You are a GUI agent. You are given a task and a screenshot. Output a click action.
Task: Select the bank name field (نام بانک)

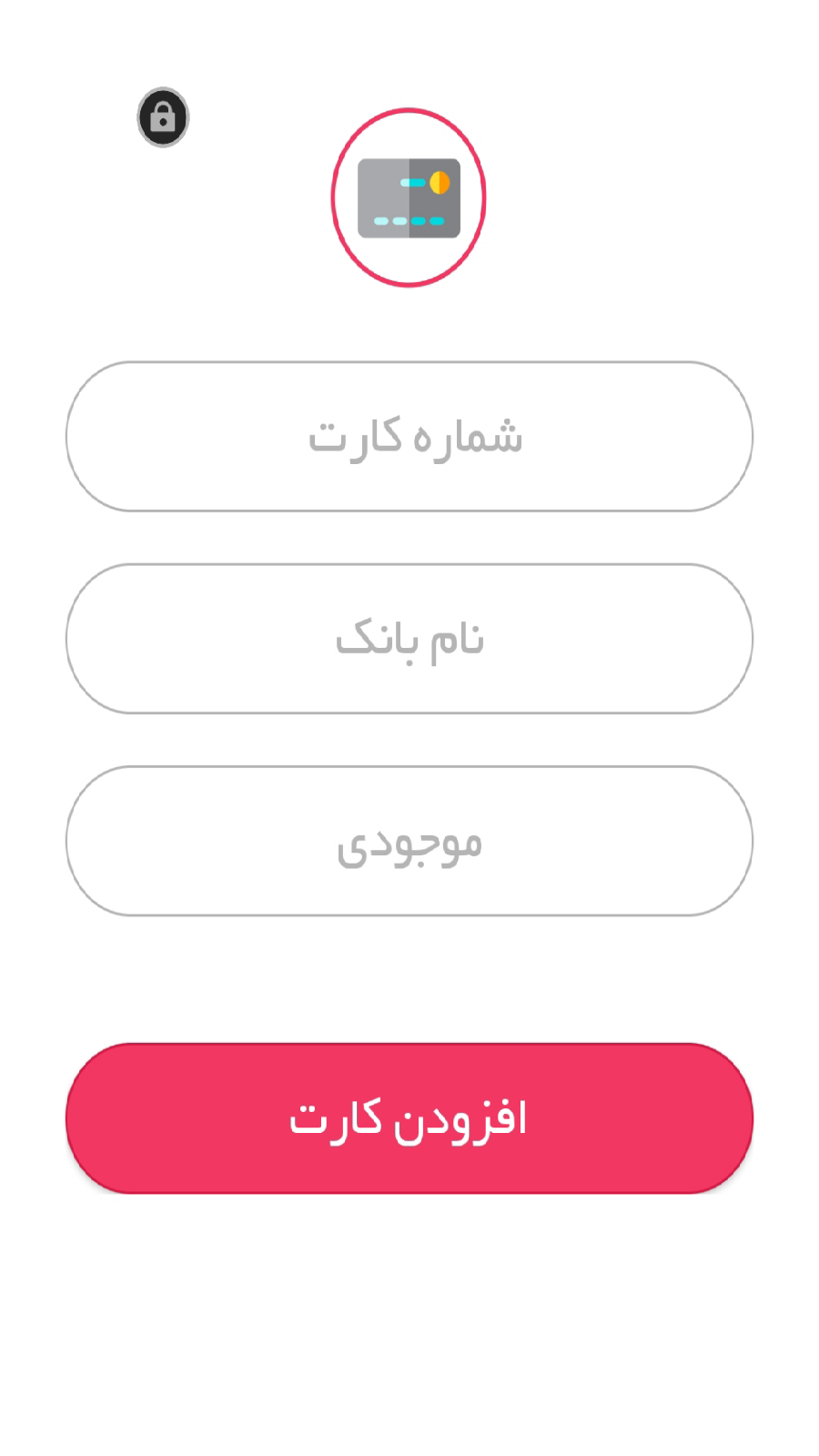coord(409,639)
